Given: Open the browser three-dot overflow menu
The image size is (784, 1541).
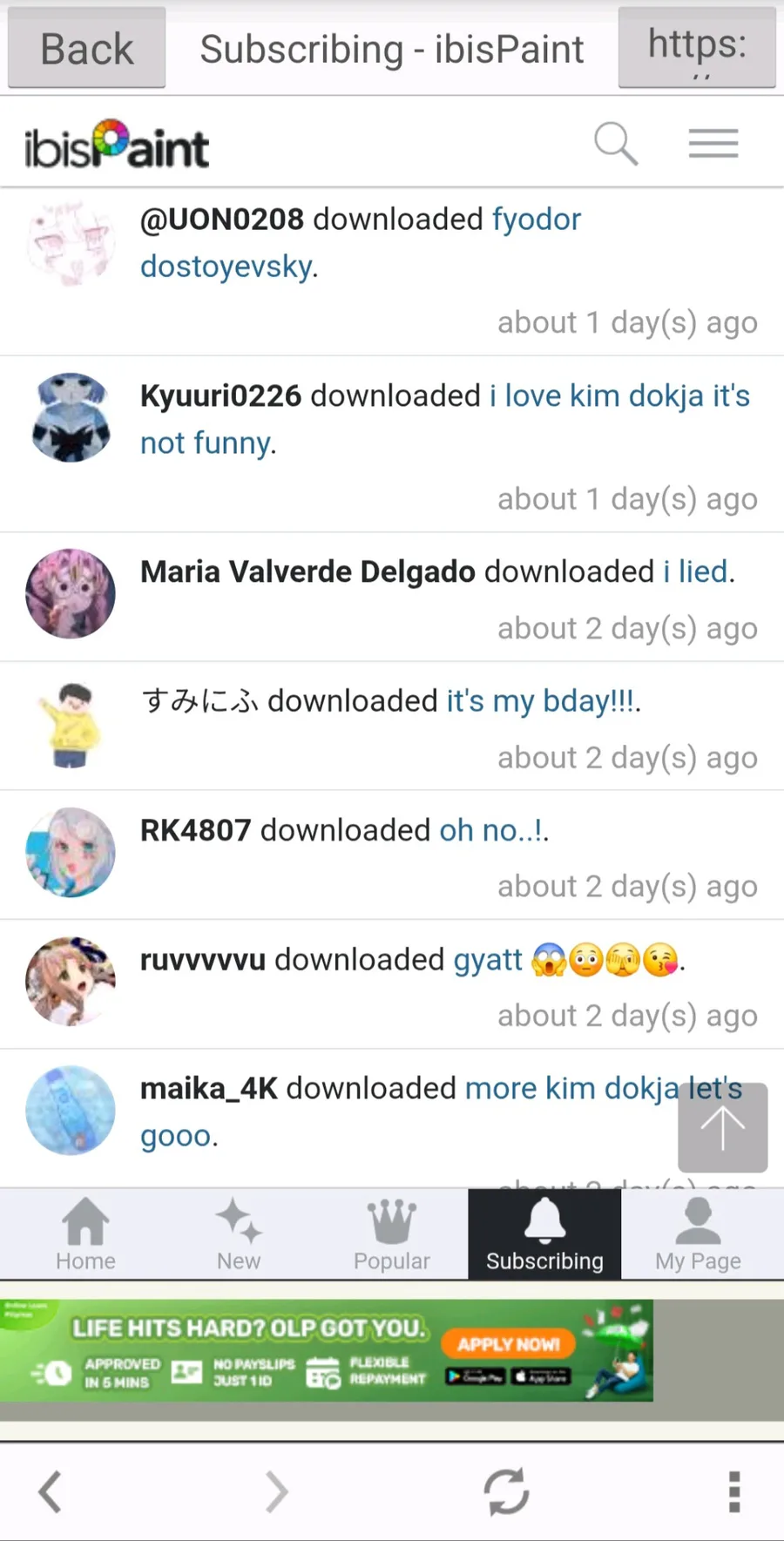Looking at the screenshot, I should click(x=734, y=1491).
